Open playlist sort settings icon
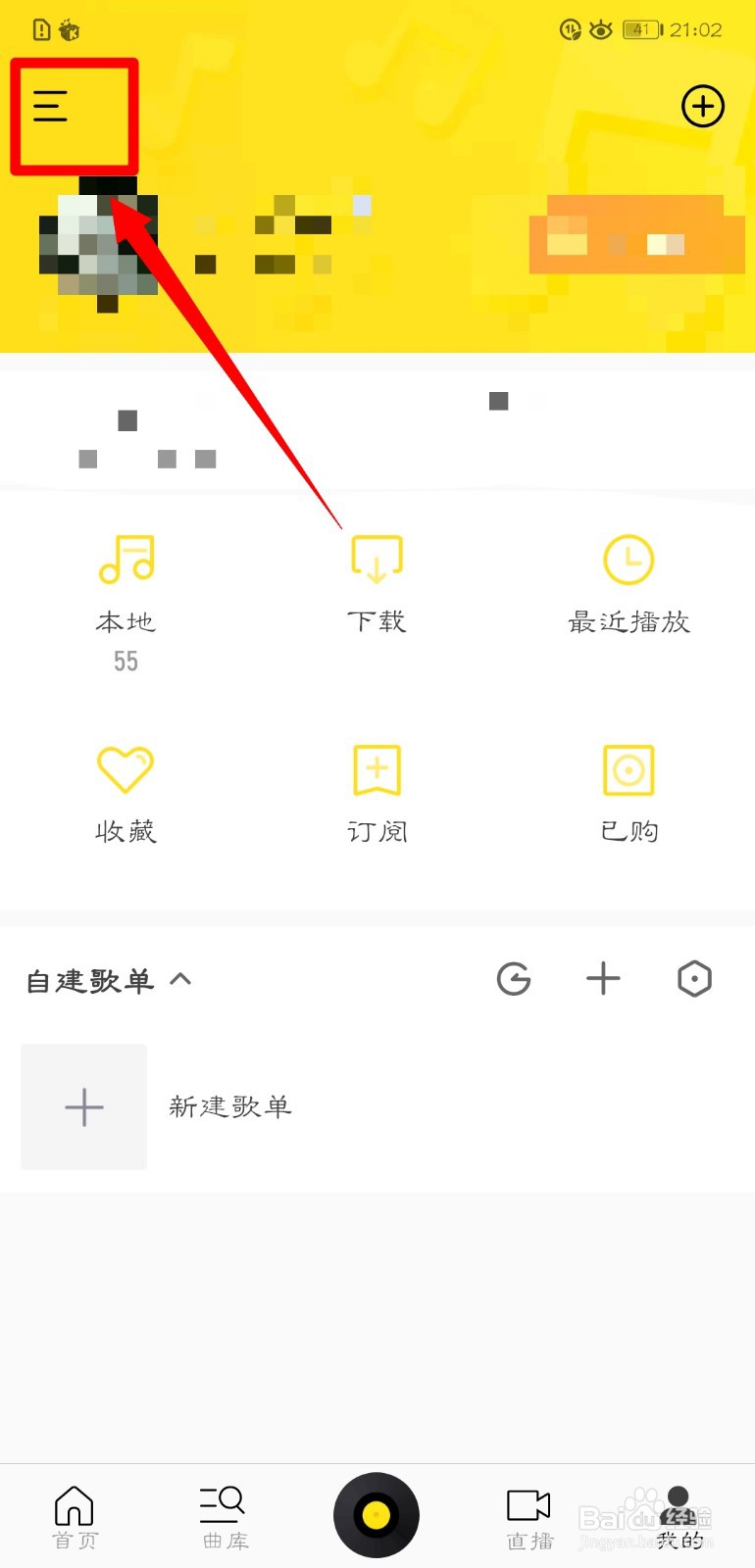Image resolution: width=755 pixels, height=1568 pixels. 694,978
